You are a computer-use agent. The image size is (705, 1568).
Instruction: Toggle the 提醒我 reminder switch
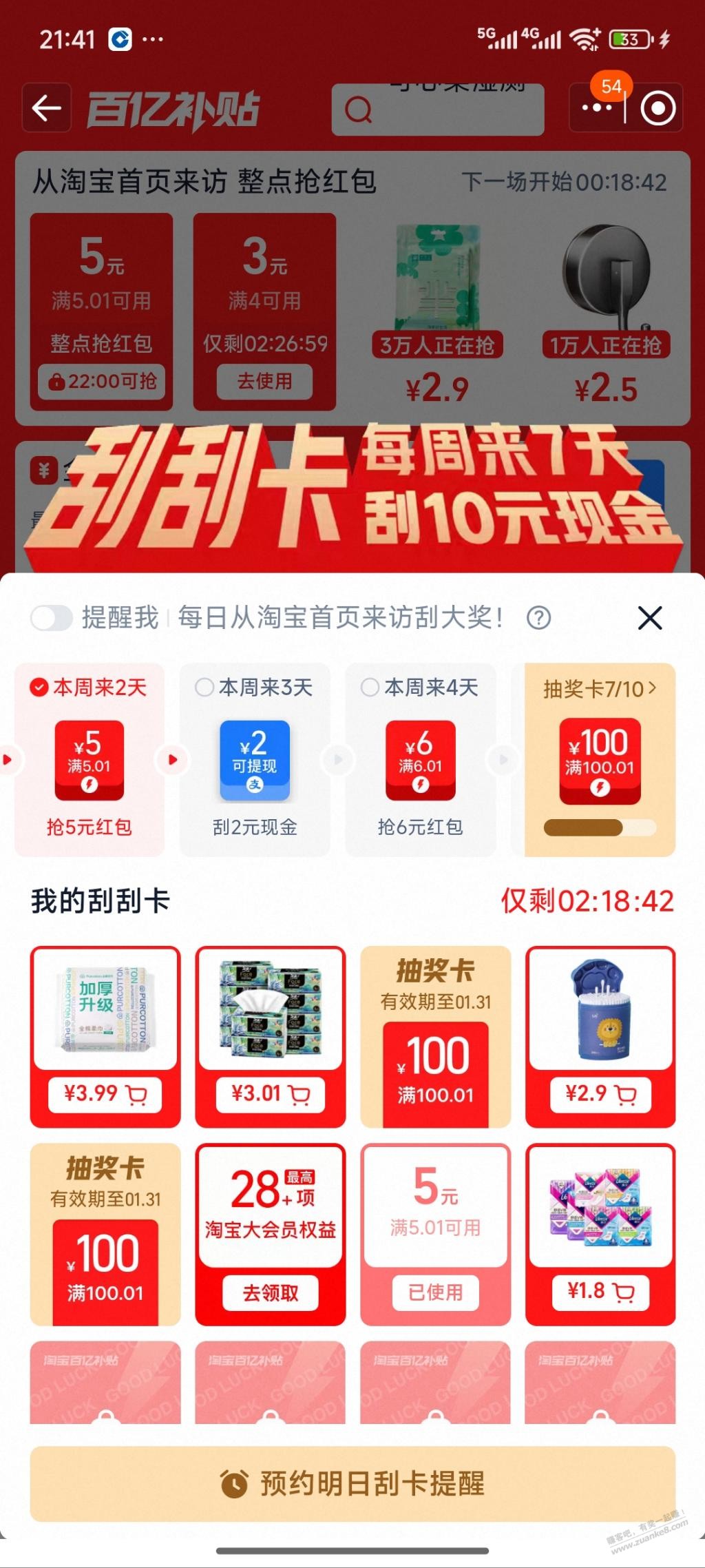[x=52, y=618]
